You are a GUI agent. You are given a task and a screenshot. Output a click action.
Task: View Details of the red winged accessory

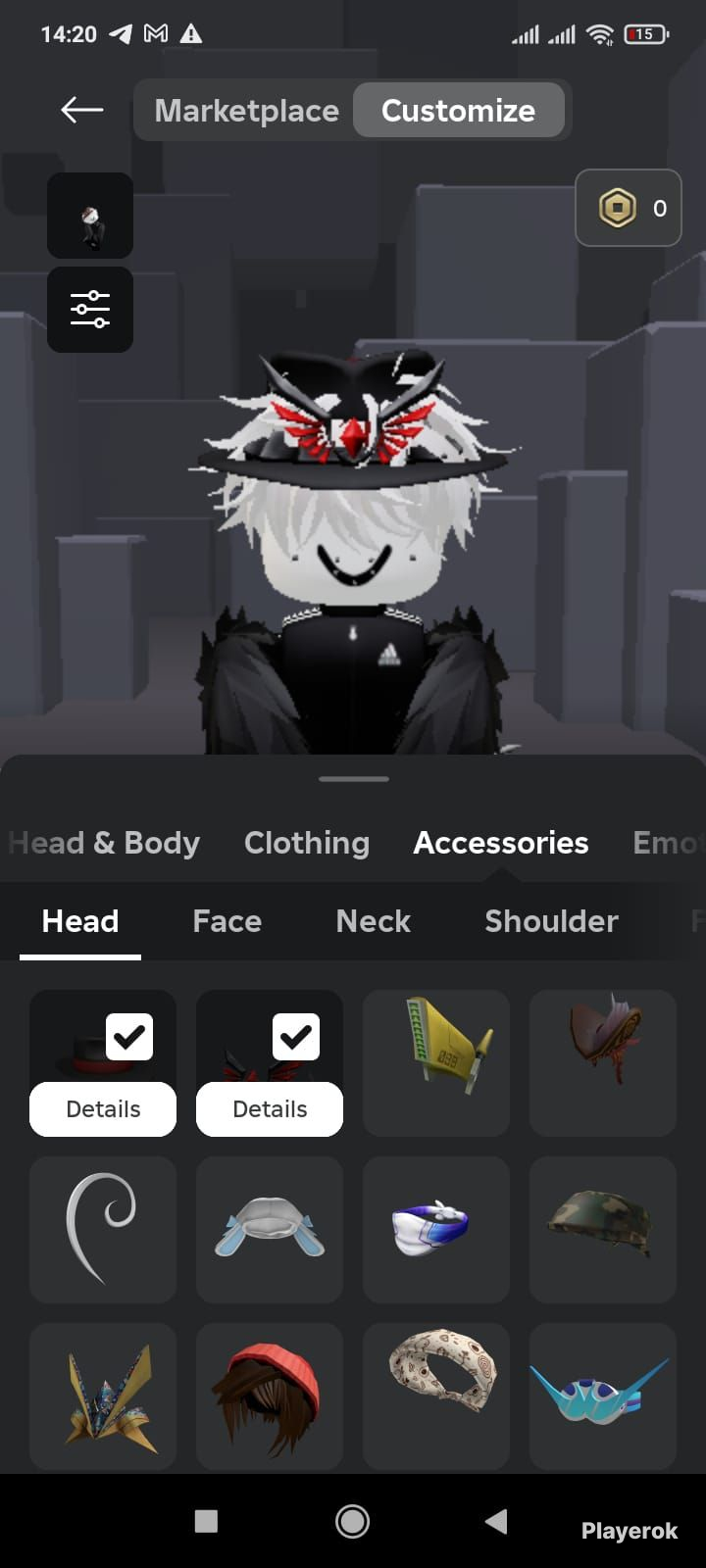point(270,1109)
